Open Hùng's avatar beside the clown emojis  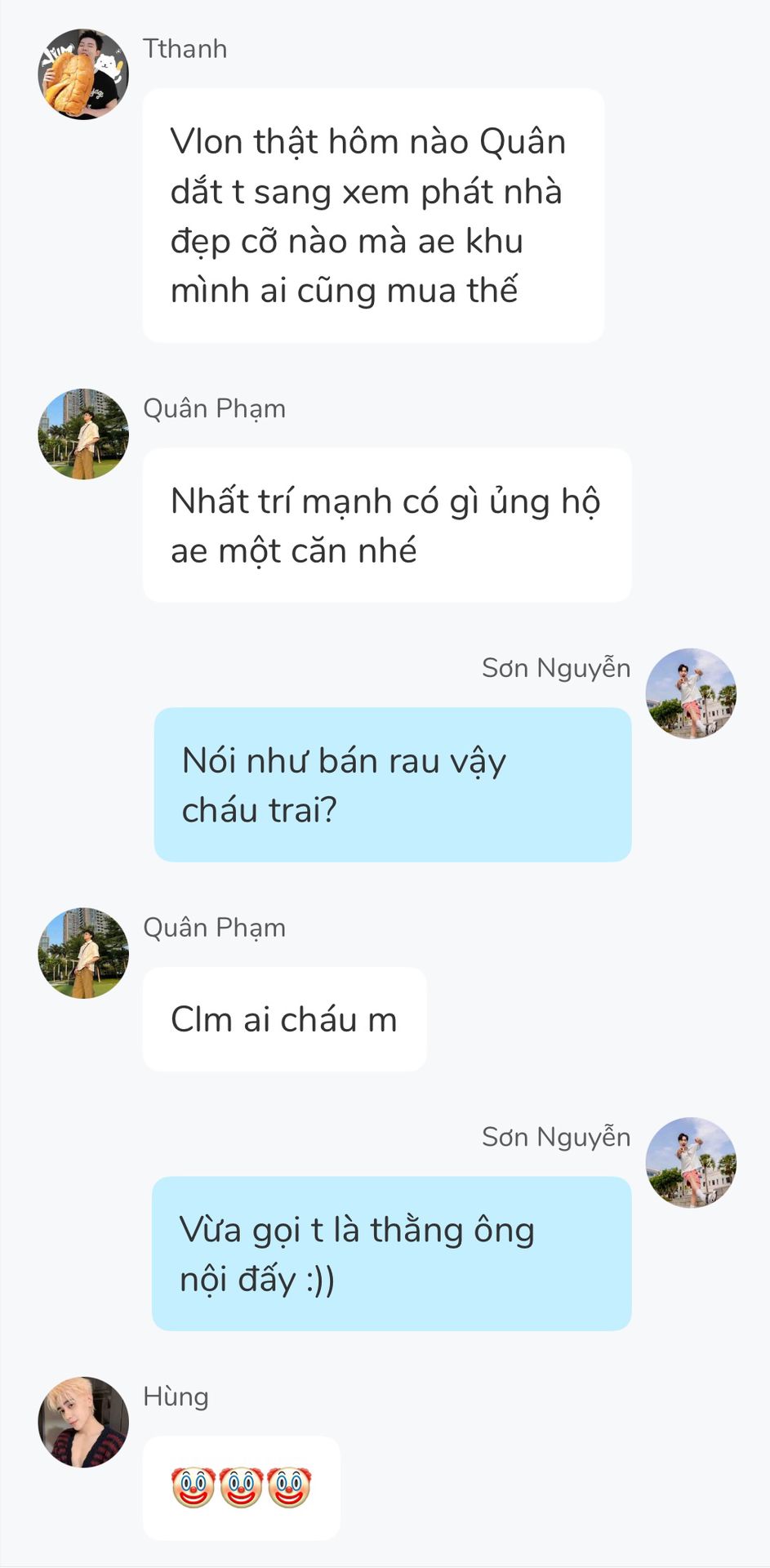(x=83, y=1422)
